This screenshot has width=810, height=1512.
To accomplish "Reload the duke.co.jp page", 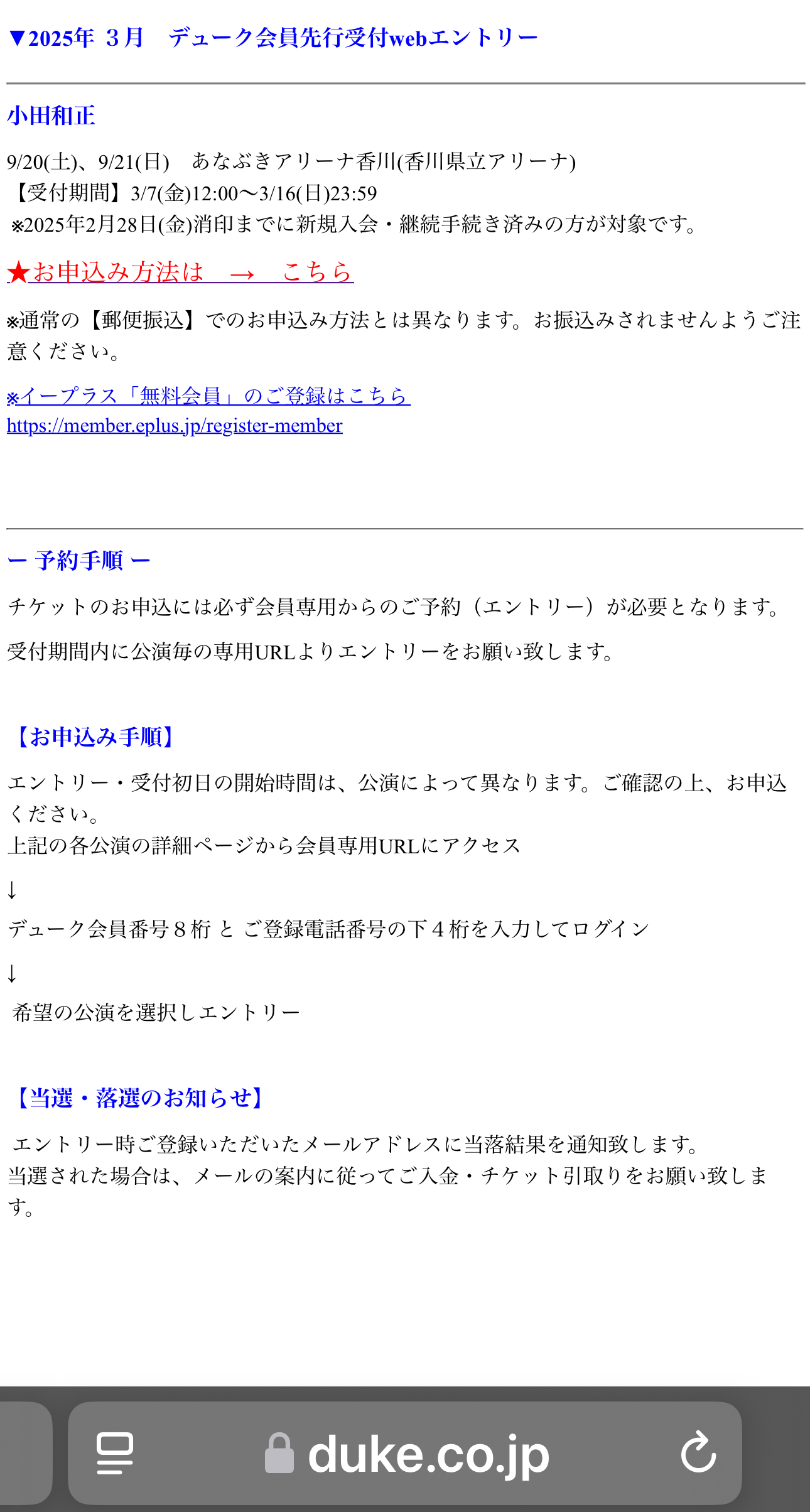I will coord(698,1452).
